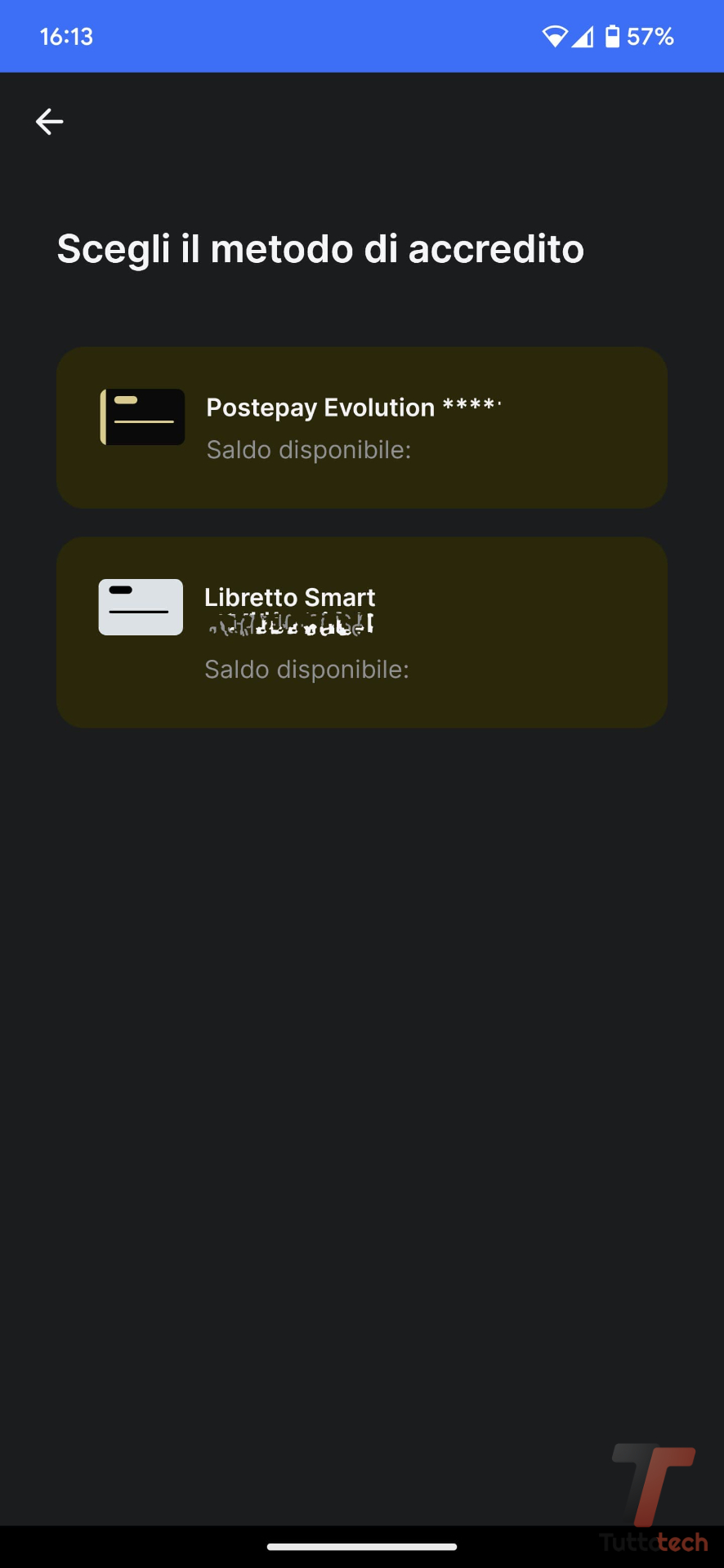Click the clock showing 16:13

pyautogui.click(x=66, y=36)
